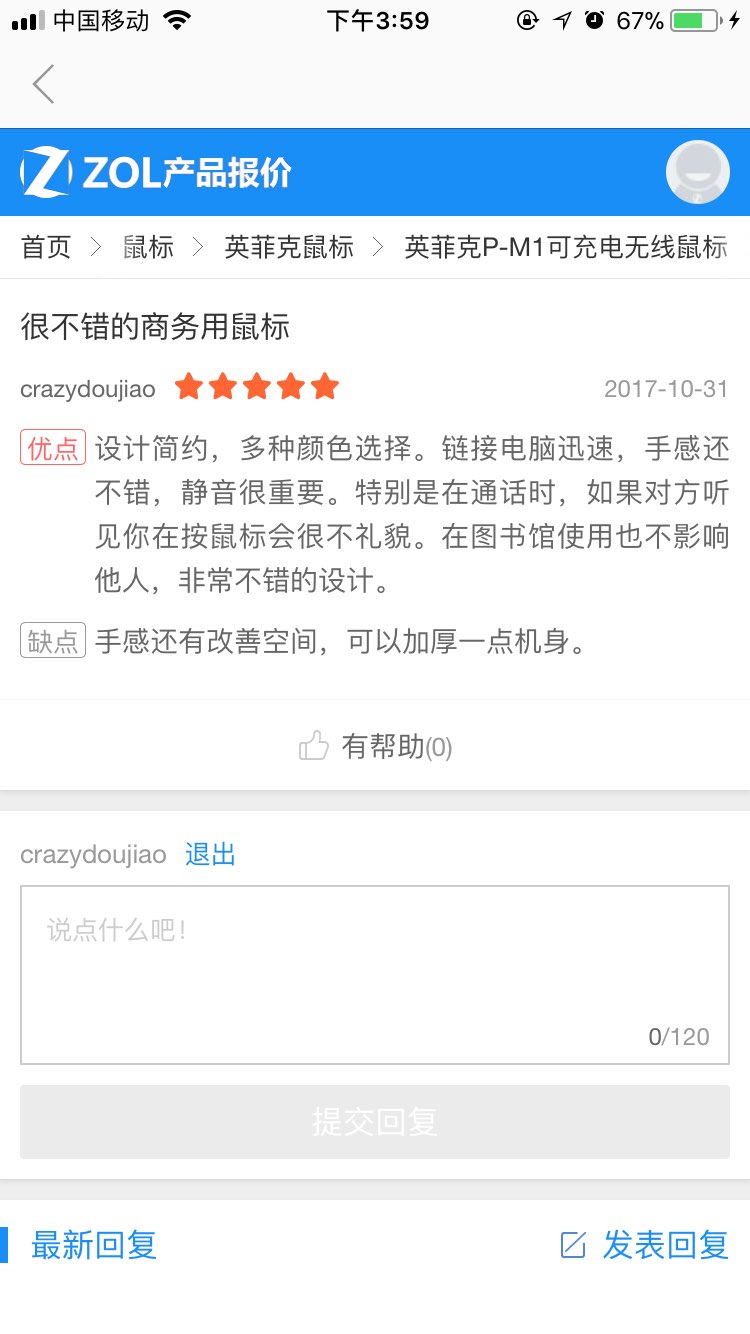
Task: Go back using the top-left arrow
Action: (x=43, y=84)
